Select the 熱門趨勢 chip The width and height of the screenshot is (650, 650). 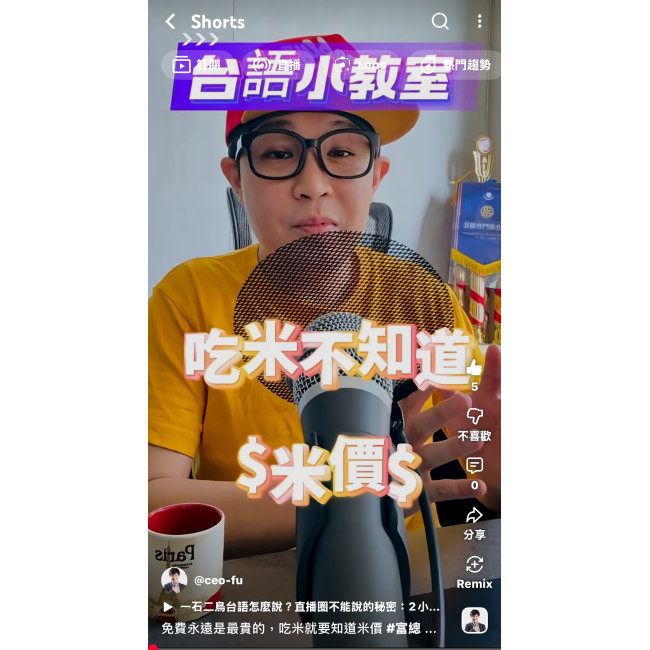(x=457, y=65)
